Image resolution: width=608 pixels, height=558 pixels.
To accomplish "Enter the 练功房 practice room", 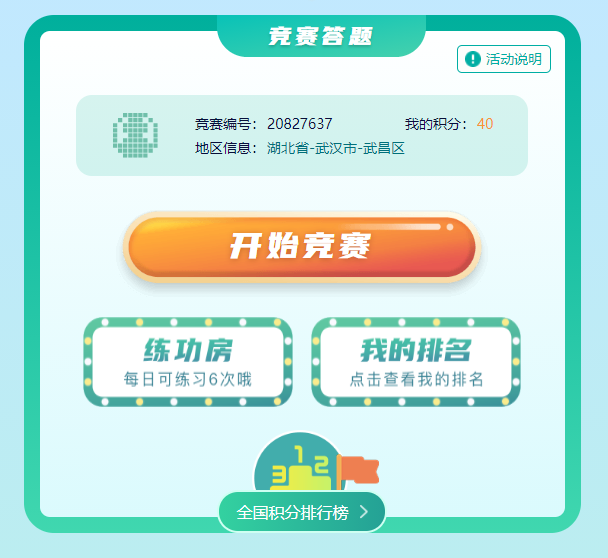I will pyautogui.click(x=188, y=362).
